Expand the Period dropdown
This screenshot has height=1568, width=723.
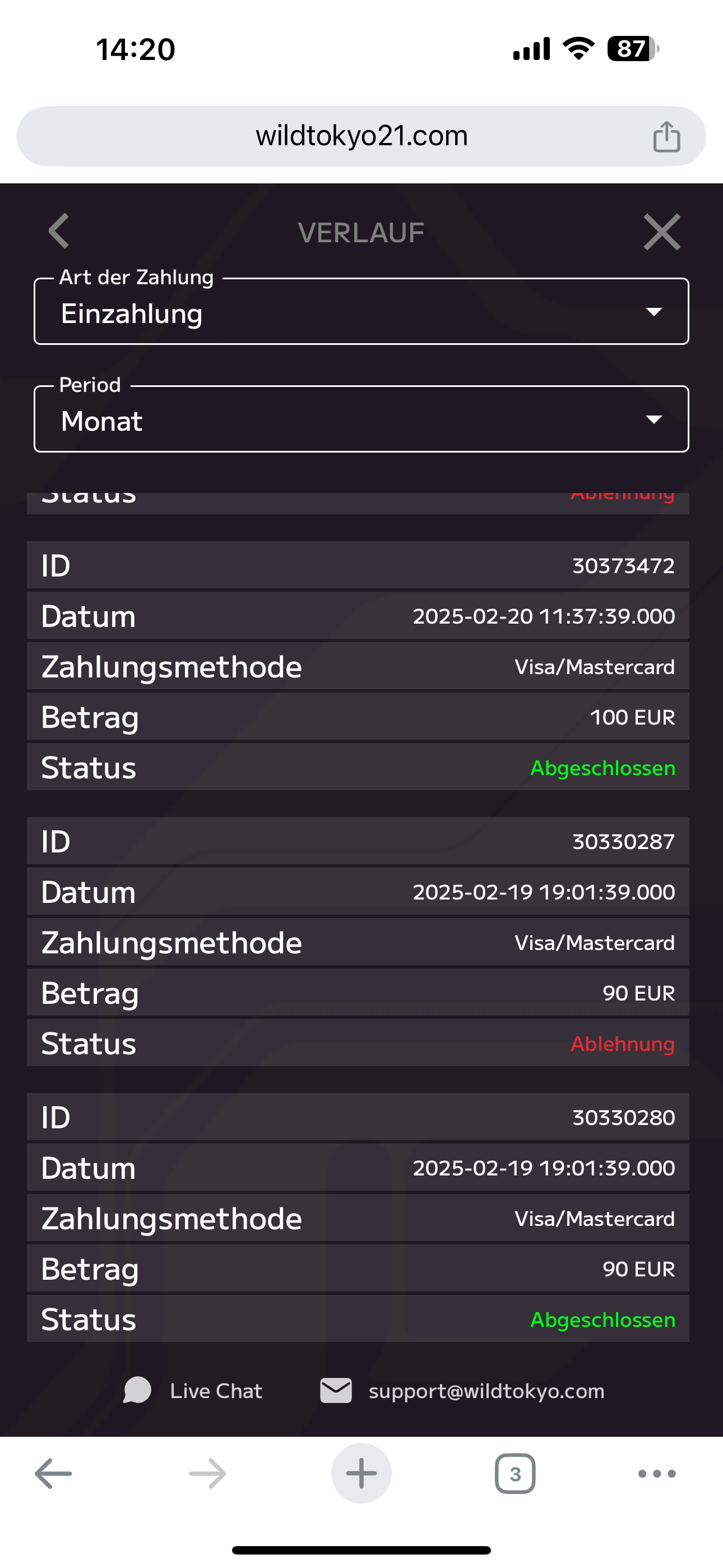click(x=361, y=419)
